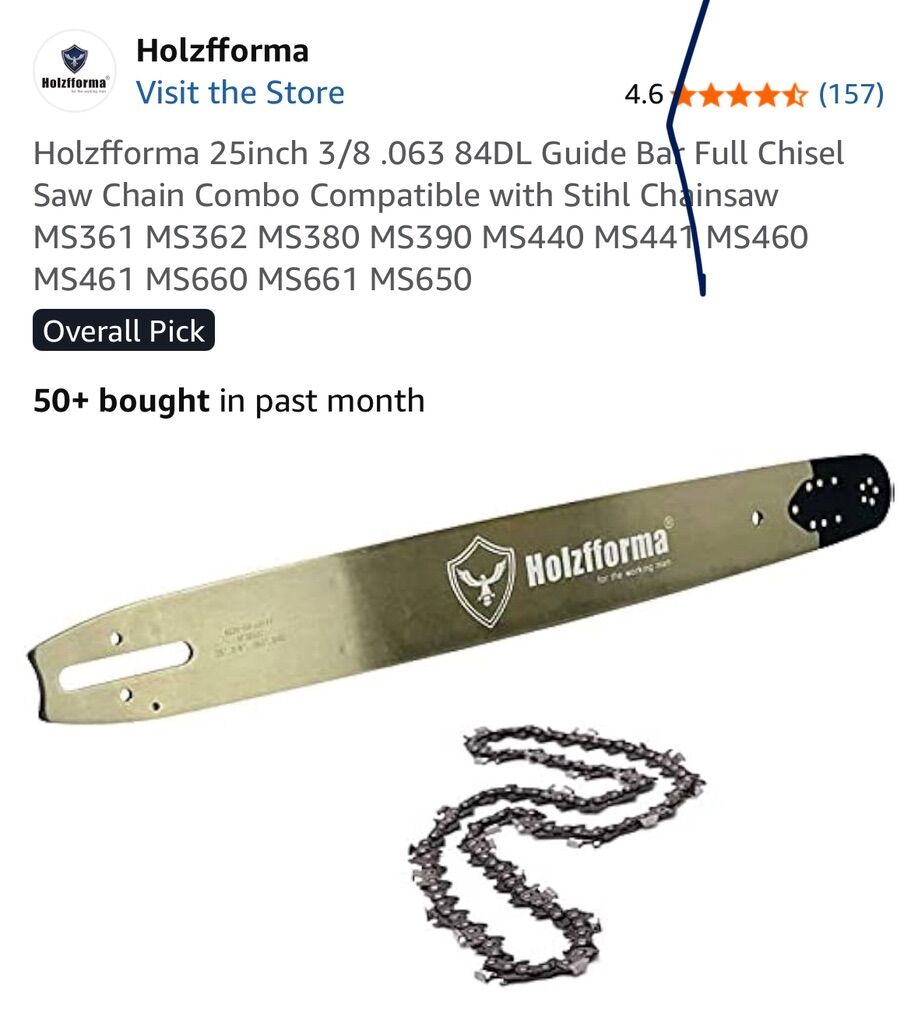Open the 157 customer ratings
Viewport: 918px width, 1020px height.
(x=850, y=94)
